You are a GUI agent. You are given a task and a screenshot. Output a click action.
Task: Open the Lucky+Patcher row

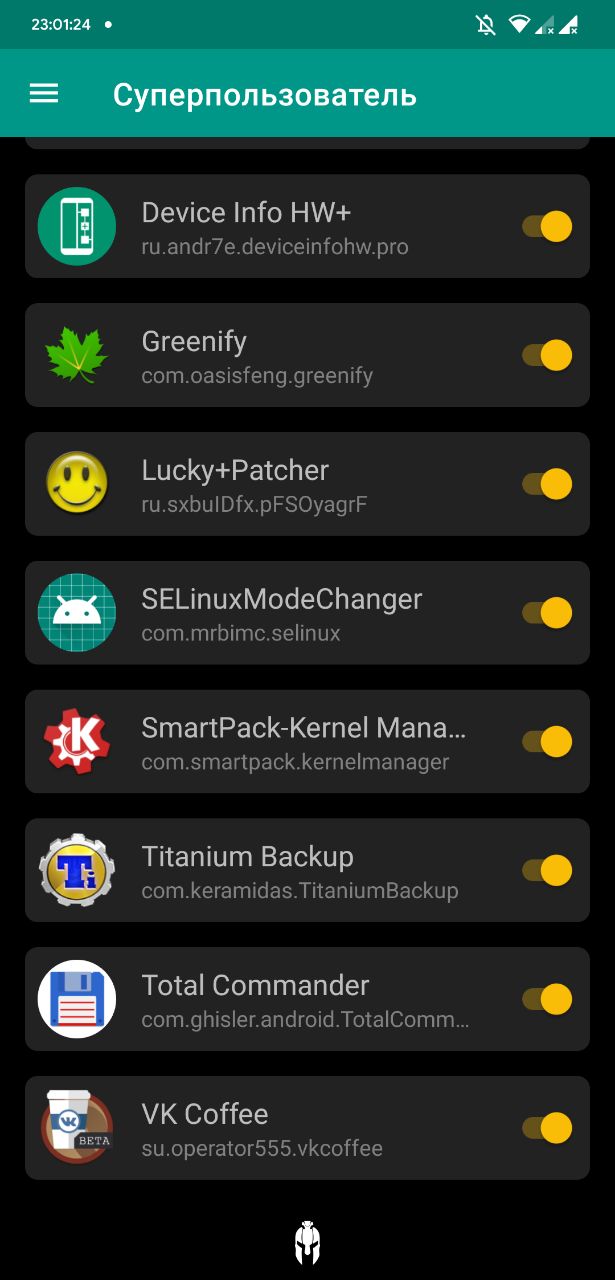click(307, 484)
